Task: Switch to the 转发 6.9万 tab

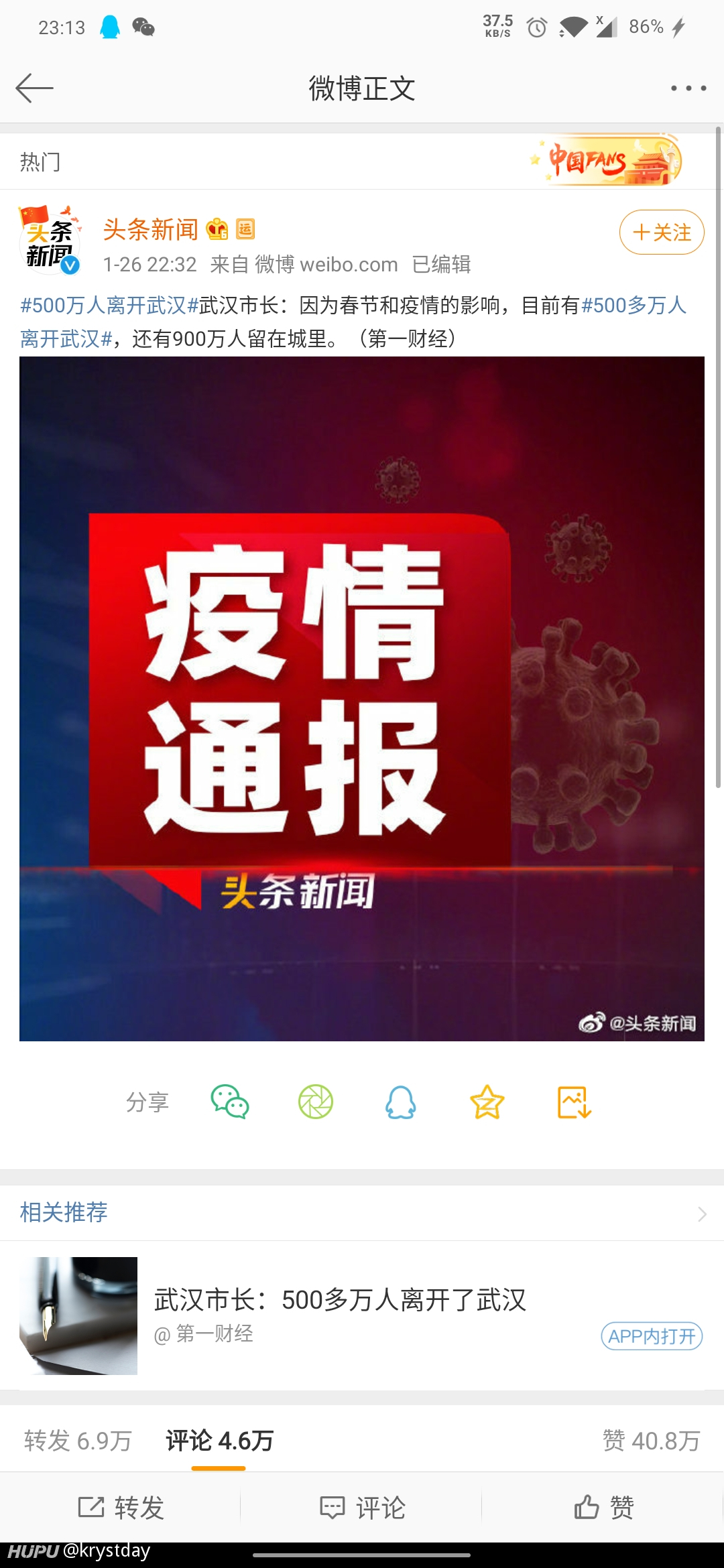Action: click(x=78, y=1441)
